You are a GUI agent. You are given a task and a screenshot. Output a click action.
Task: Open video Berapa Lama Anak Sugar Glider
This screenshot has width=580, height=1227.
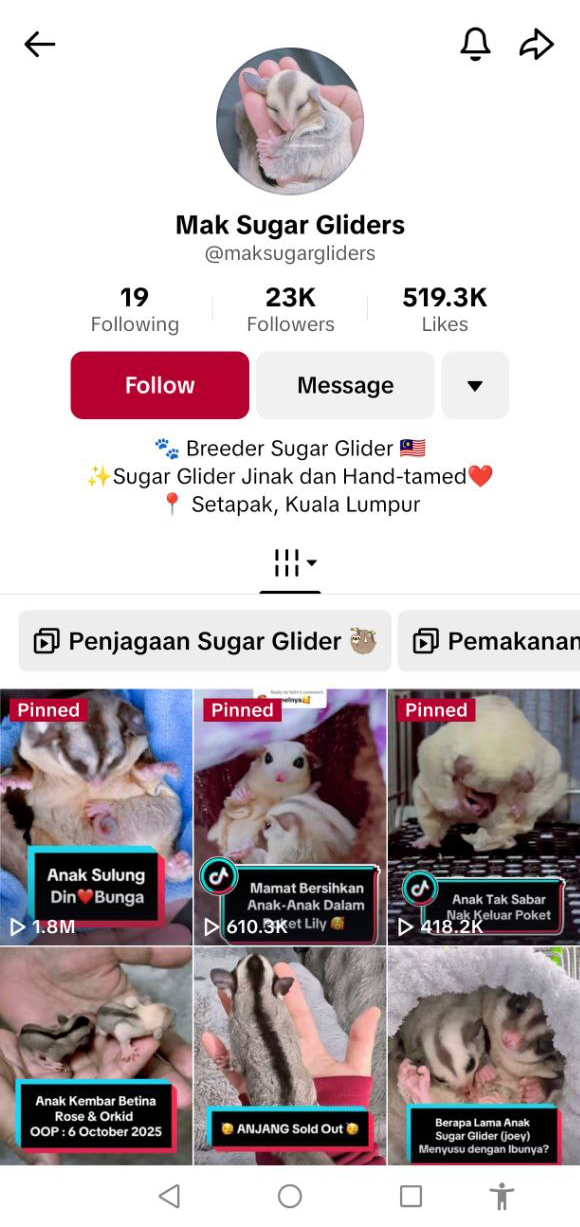point(484,1056)
